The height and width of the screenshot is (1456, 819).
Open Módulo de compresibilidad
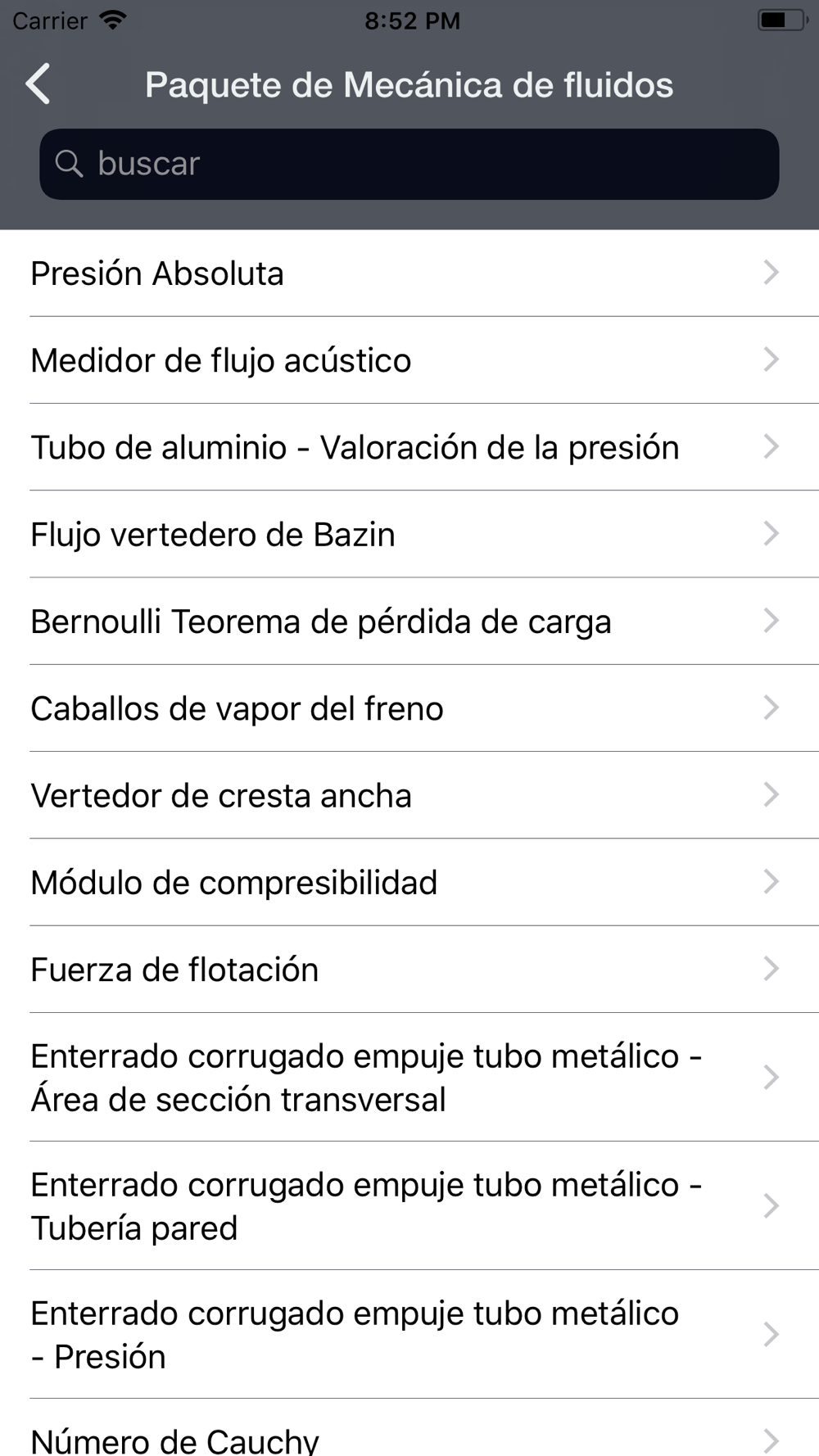(409, 882)
